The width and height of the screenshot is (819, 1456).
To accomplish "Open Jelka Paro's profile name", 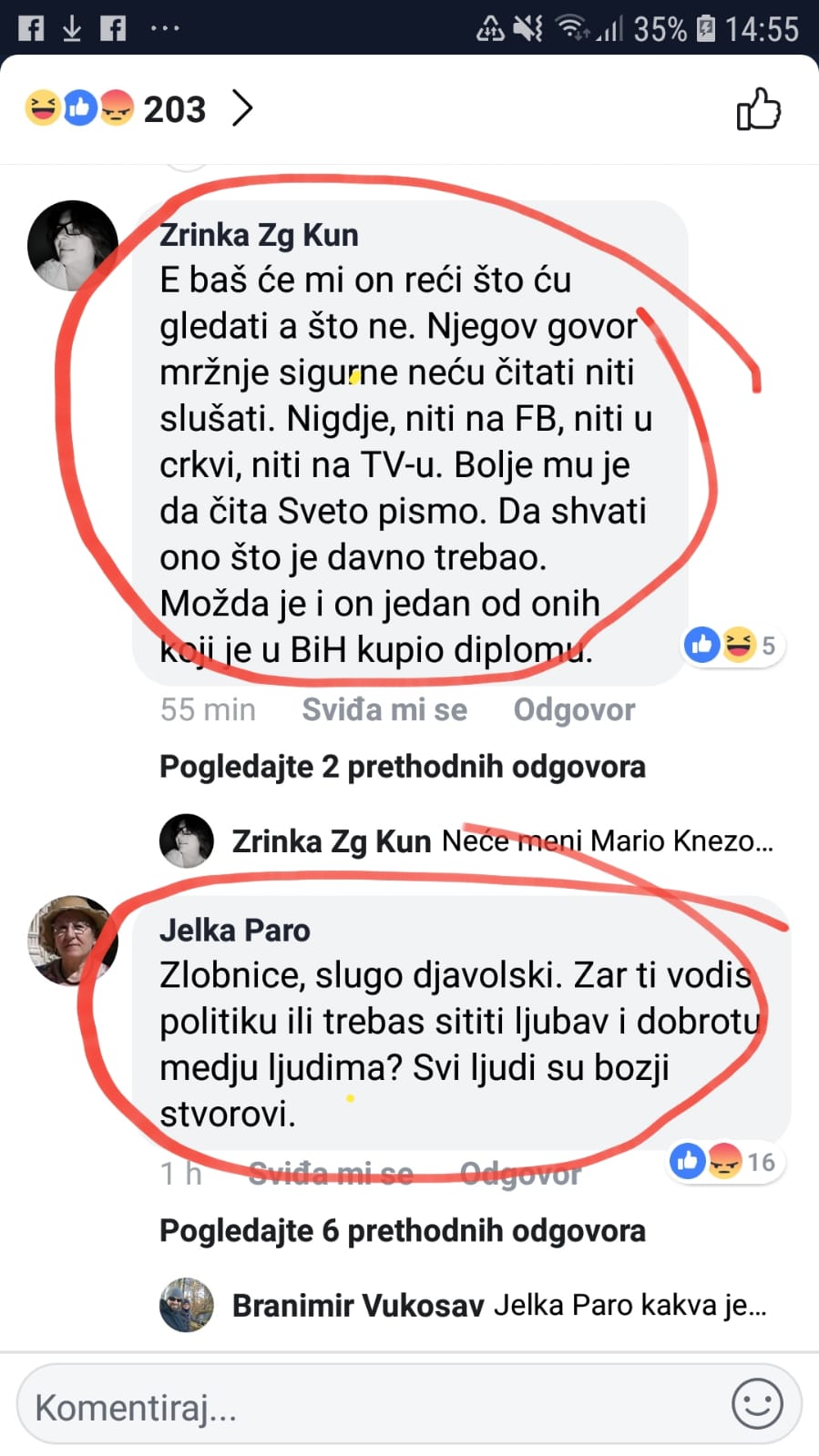I will coord(235,930).
